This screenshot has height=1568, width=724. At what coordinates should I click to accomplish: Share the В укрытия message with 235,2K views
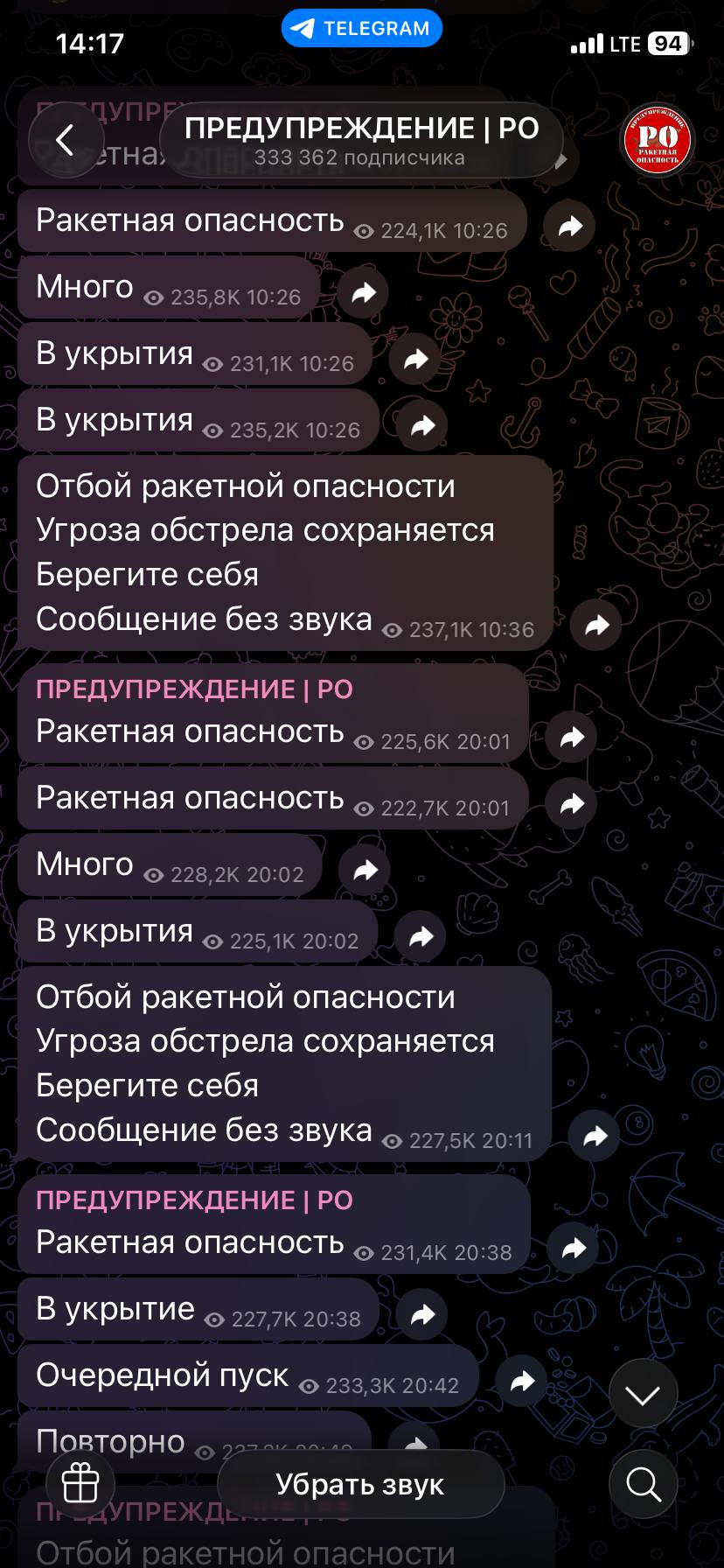click(x=423, y=425)
